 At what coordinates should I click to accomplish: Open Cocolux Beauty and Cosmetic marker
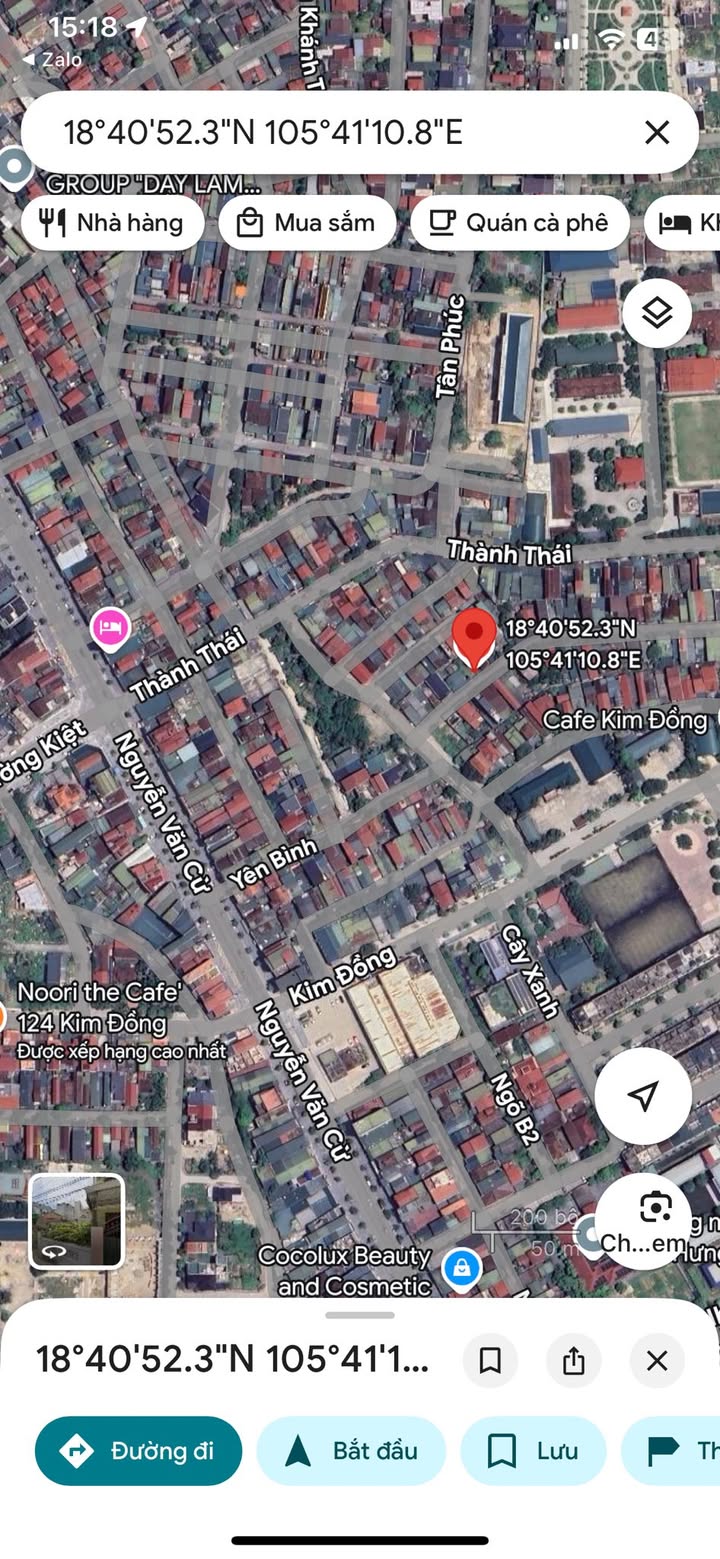click(x=461, y=1268)
